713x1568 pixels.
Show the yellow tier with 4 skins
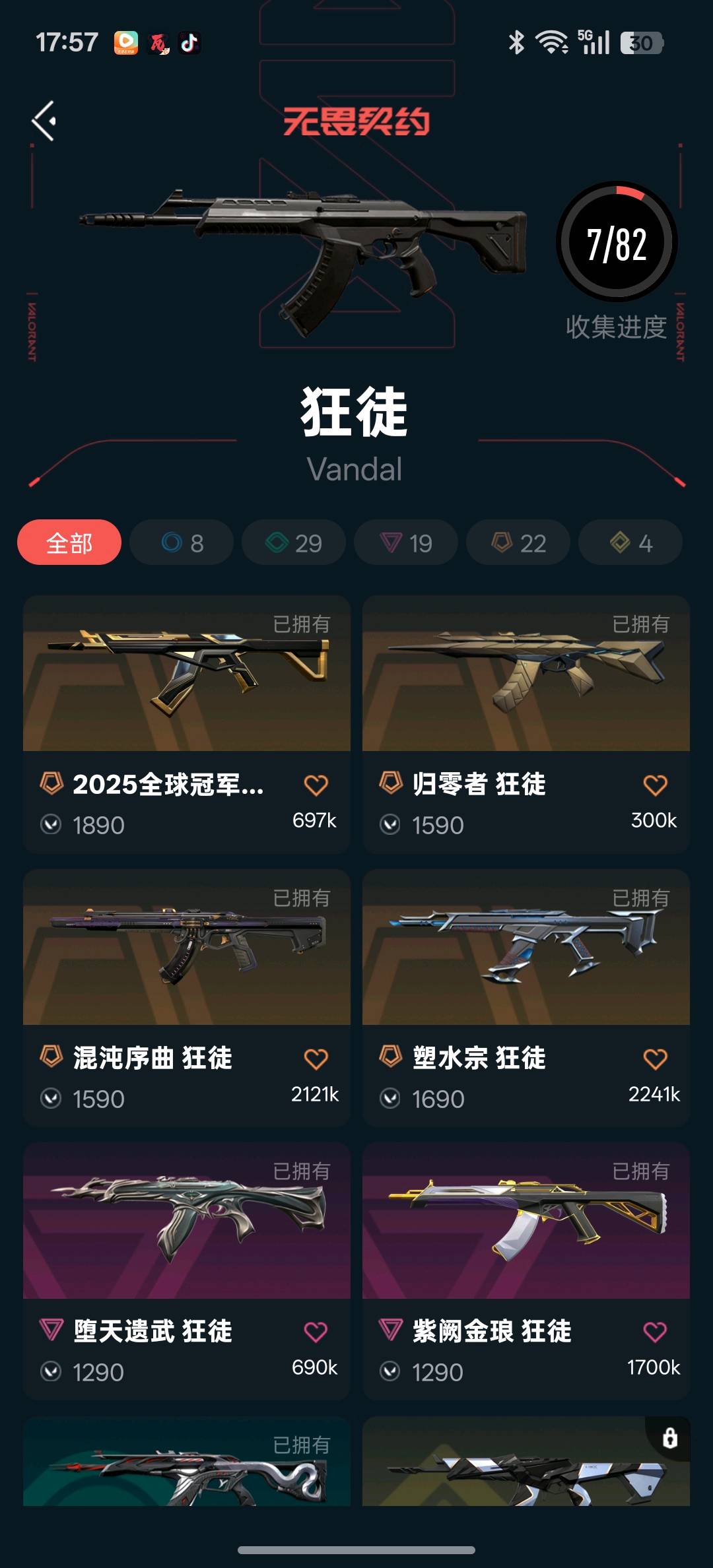630,542
